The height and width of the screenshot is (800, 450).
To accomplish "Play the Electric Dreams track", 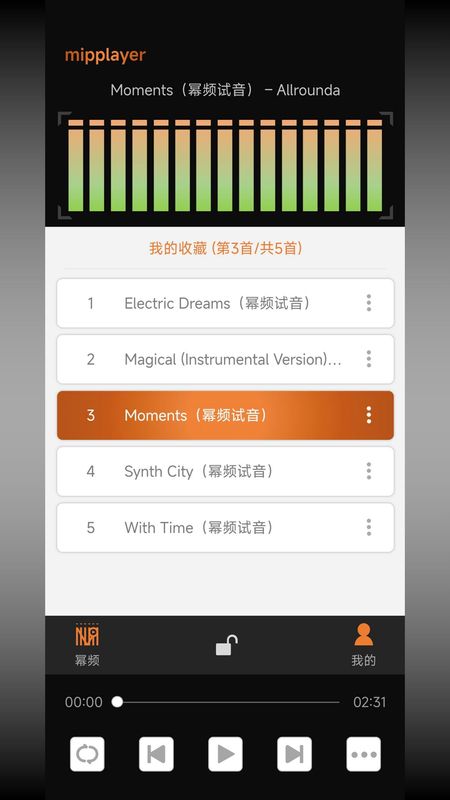I will (x=225, y=303).
